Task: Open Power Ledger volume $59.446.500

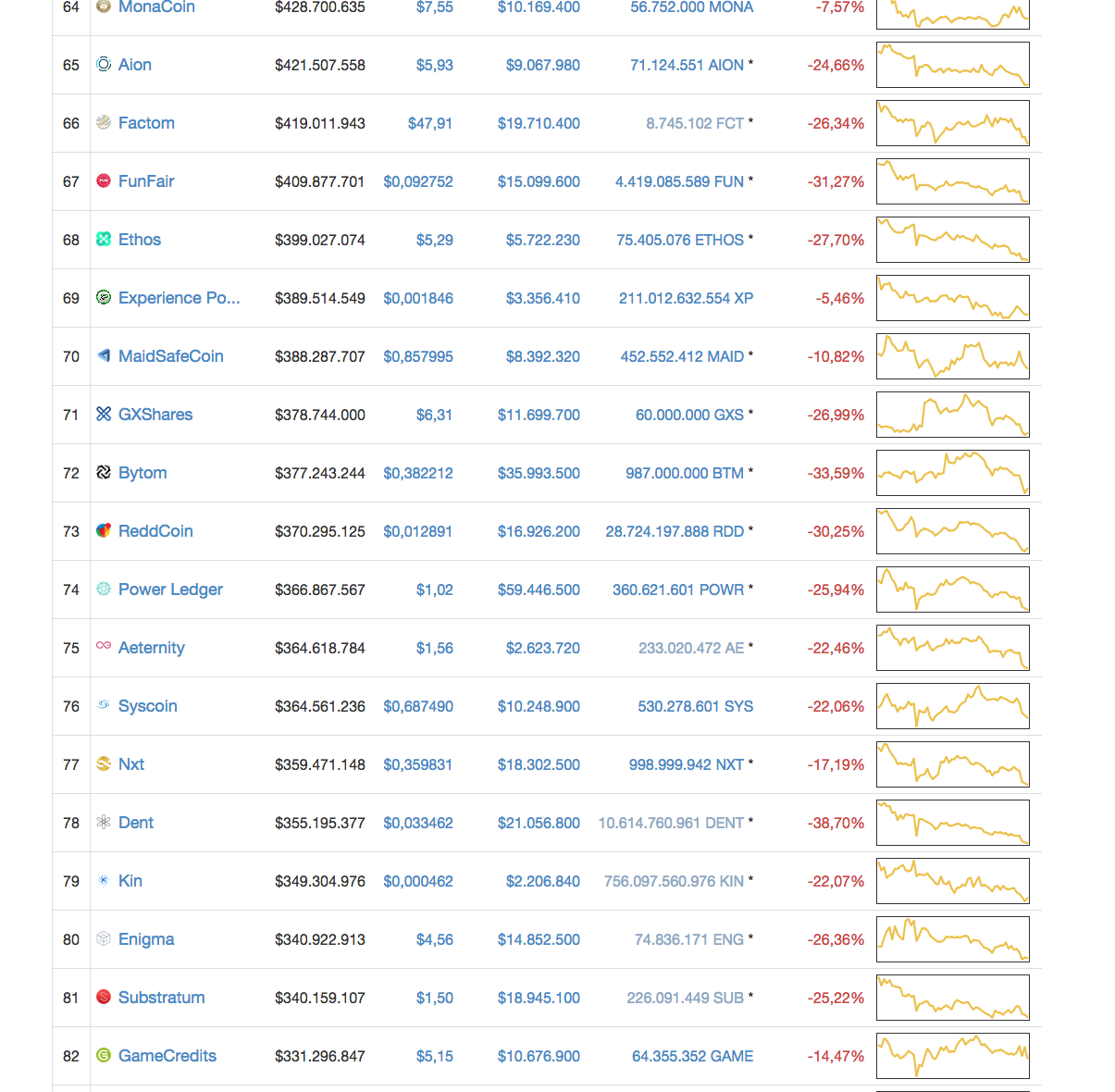Action: [x=539, y=589]
